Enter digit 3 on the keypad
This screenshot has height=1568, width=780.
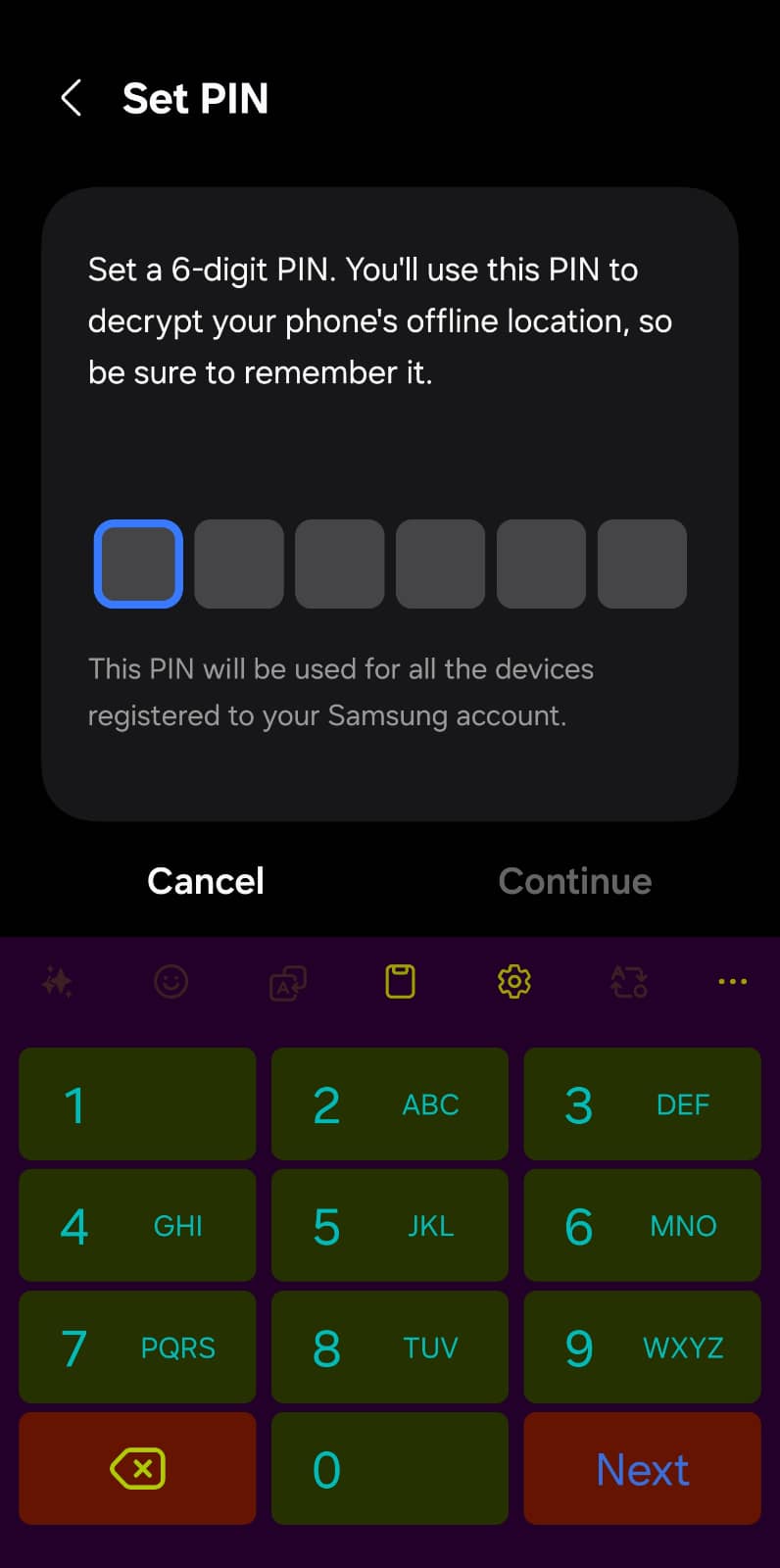click(642, 1103)
